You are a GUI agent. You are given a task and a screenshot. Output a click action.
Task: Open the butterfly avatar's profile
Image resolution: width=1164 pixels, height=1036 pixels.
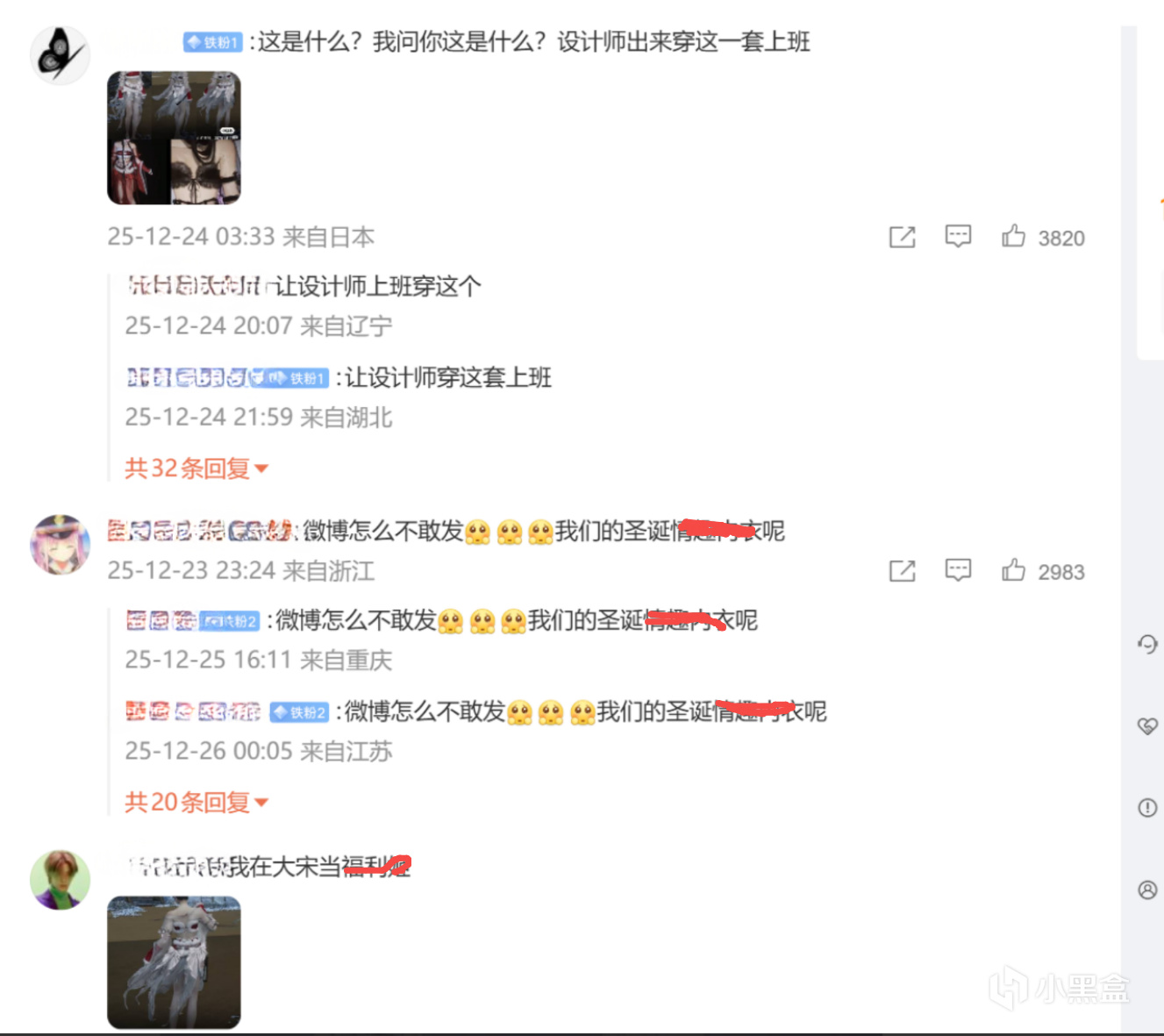pos(60,55)
